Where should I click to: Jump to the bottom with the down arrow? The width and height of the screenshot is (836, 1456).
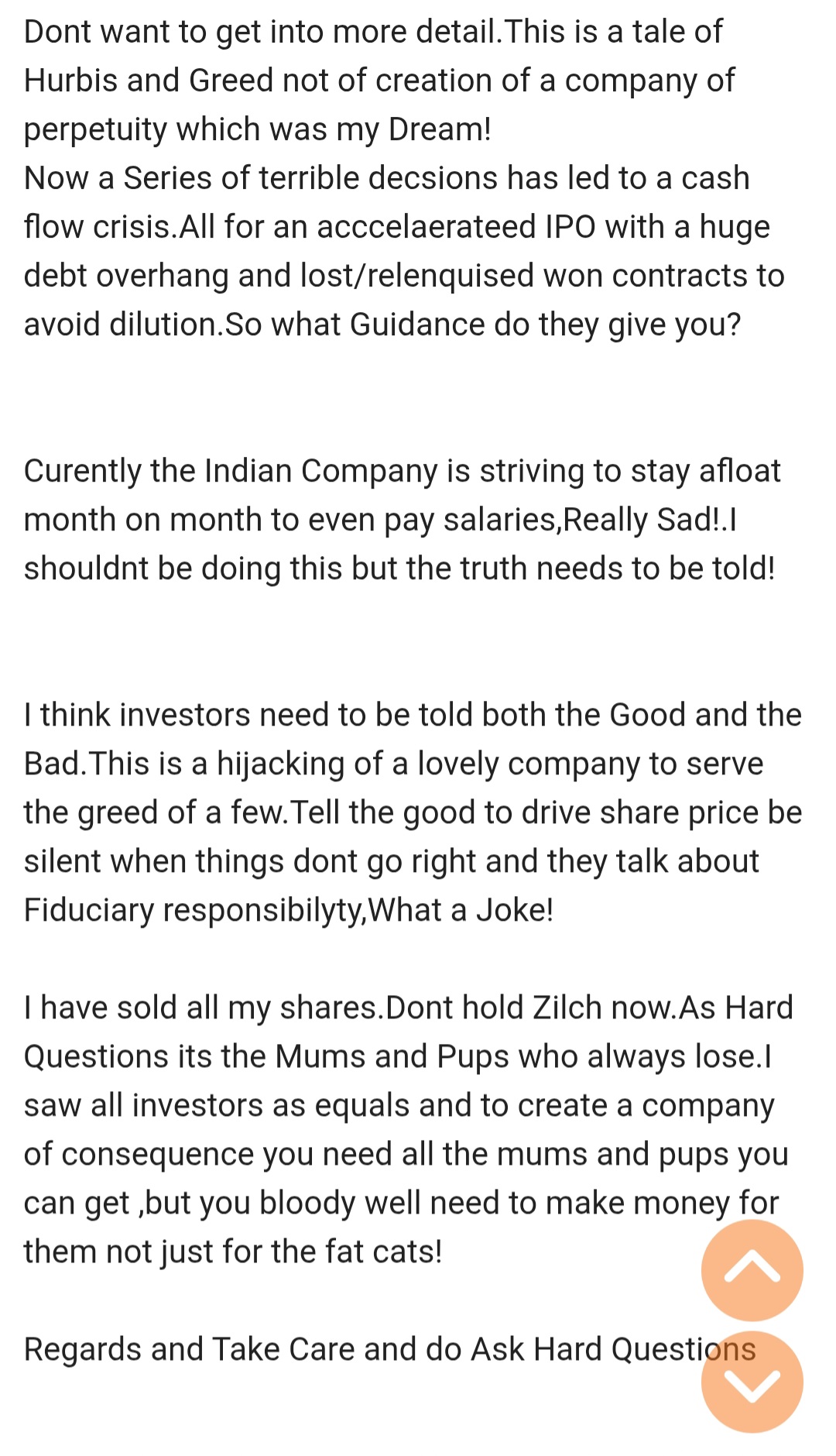752,1384
